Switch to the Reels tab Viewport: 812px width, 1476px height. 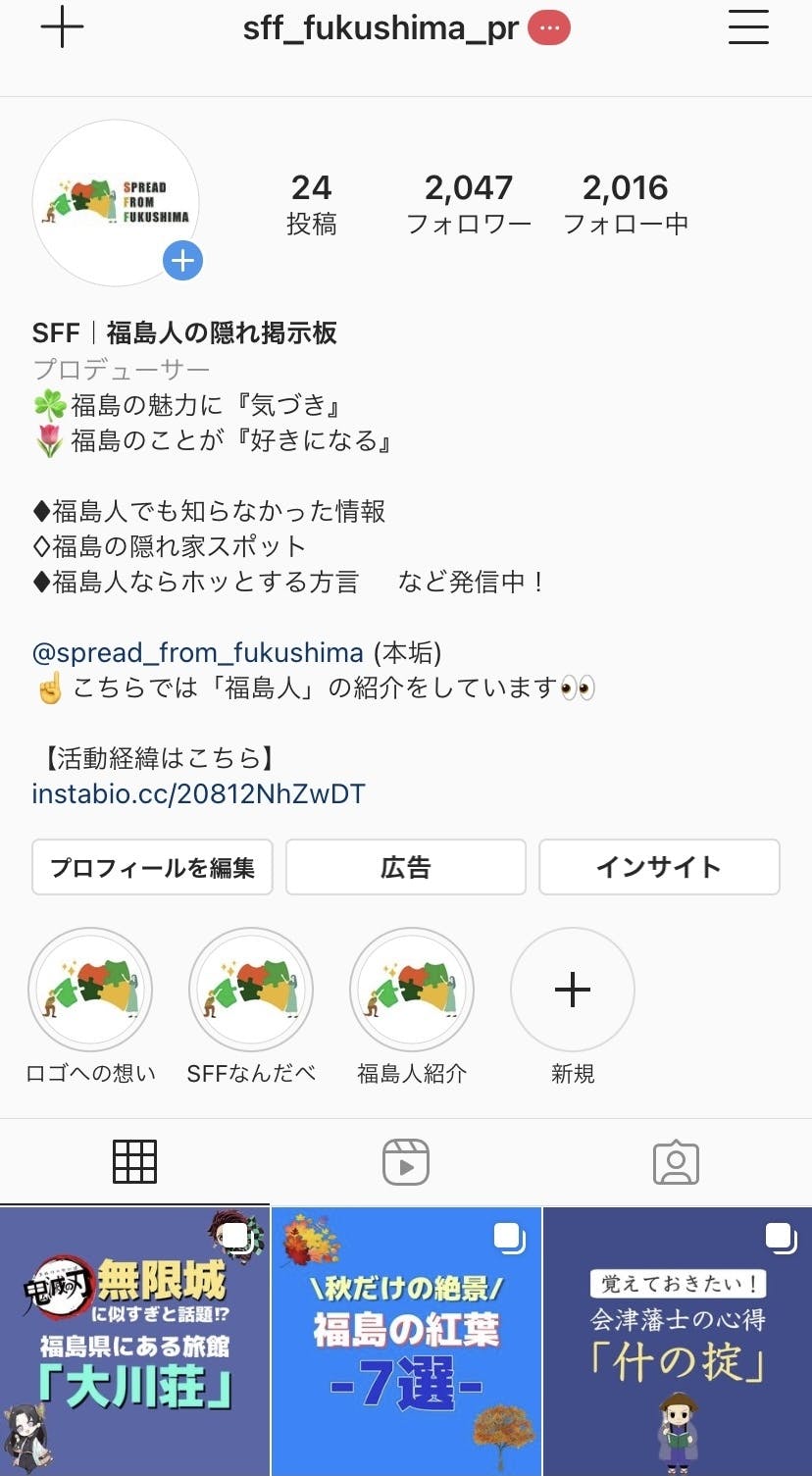point(406,1162)
